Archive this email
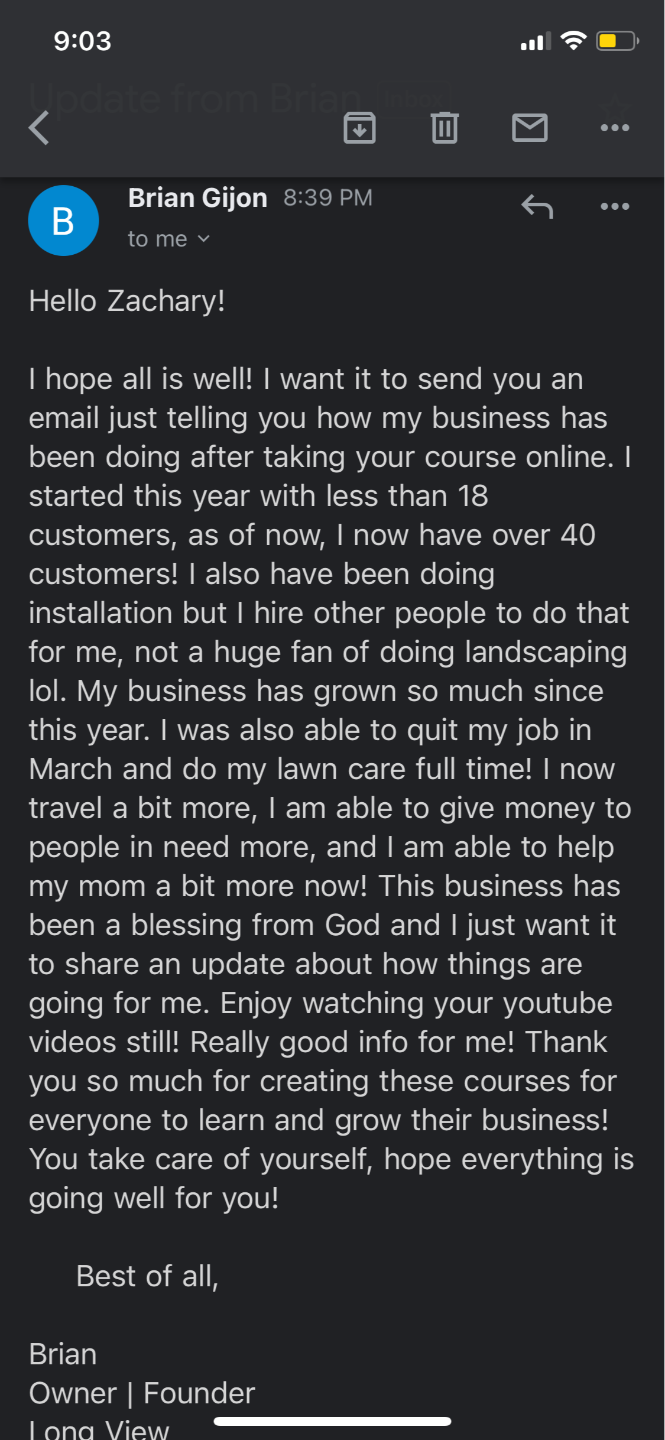 click(360, 128)
